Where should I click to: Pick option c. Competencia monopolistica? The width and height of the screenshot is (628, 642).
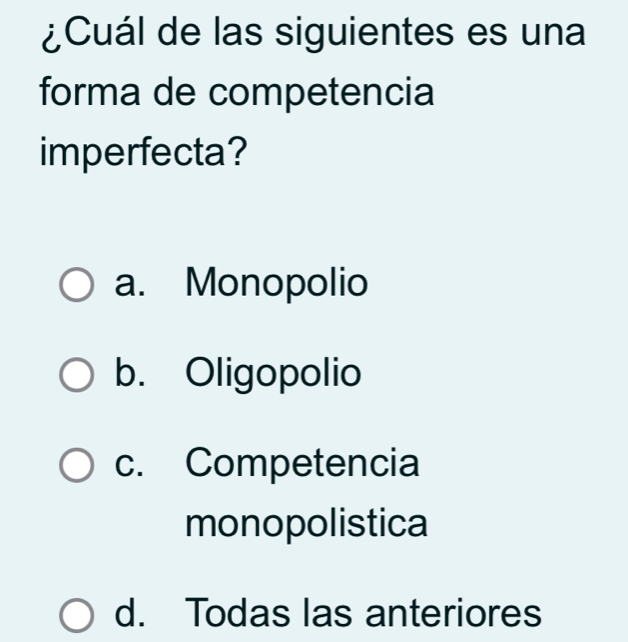(76, 465)
